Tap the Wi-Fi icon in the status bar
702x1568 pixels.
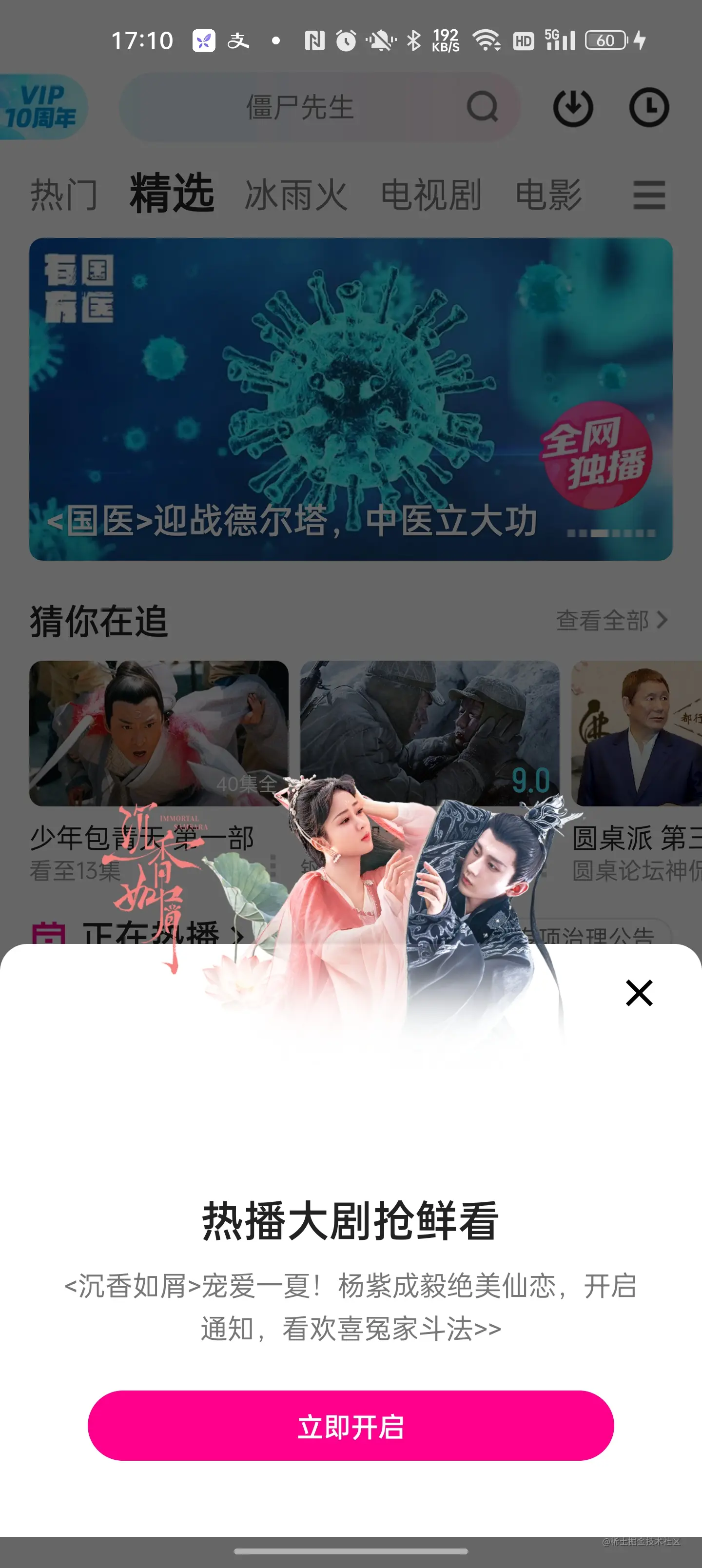coord(487,41)
